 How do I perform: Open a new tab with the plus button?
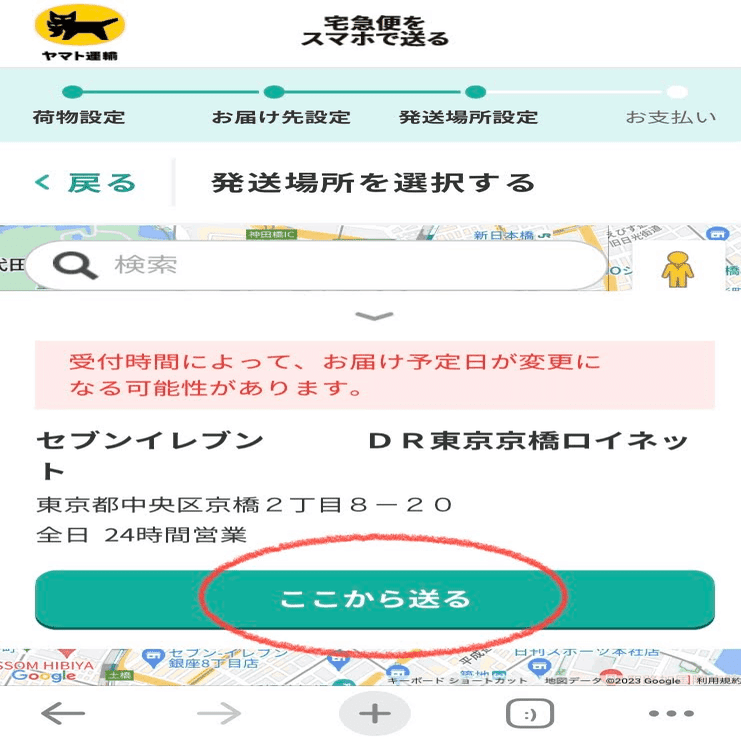(x=375, y=713)
